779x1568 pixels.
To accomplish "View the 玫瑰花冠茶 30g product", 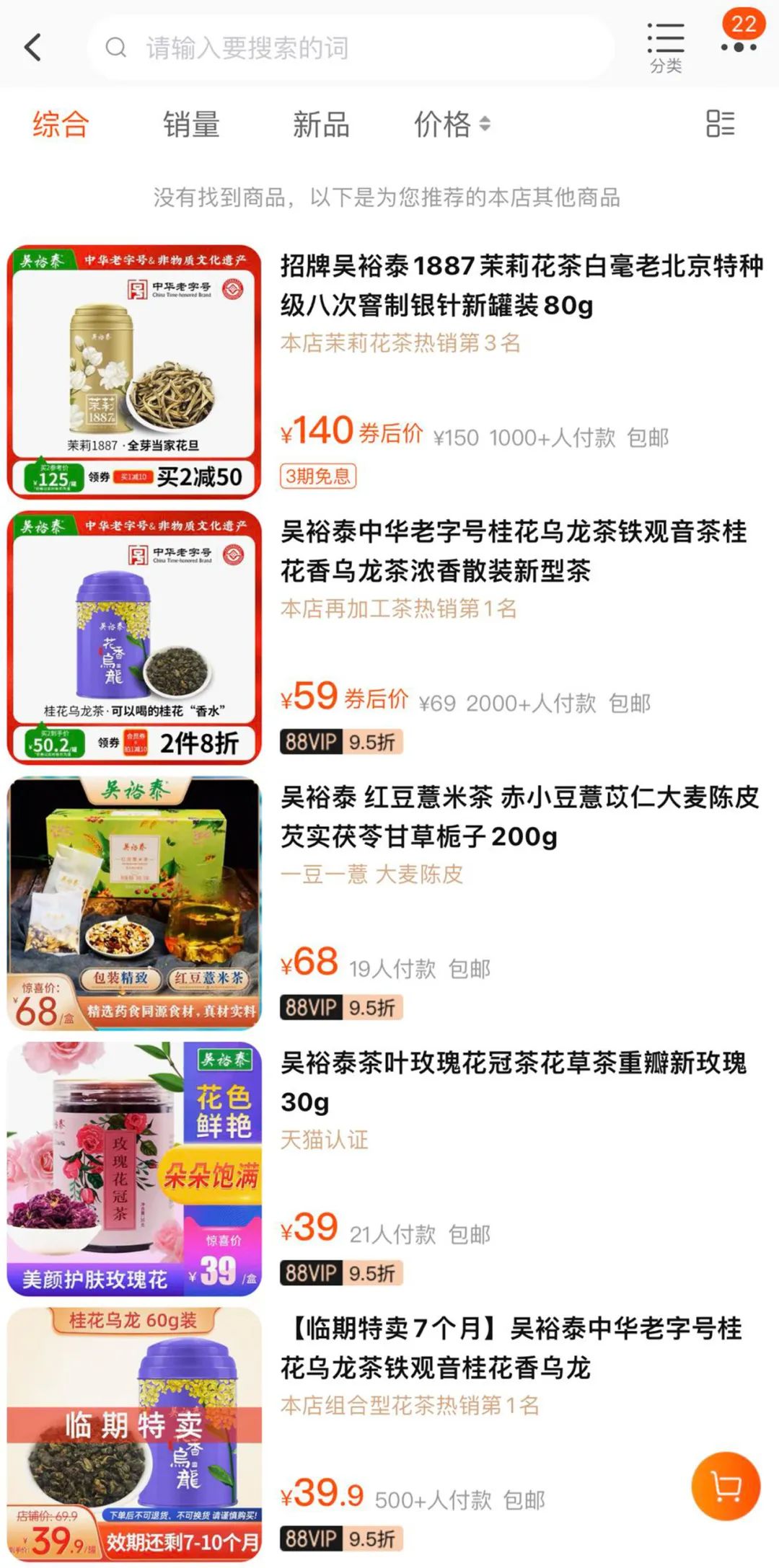I will [x=514, y=1081].
